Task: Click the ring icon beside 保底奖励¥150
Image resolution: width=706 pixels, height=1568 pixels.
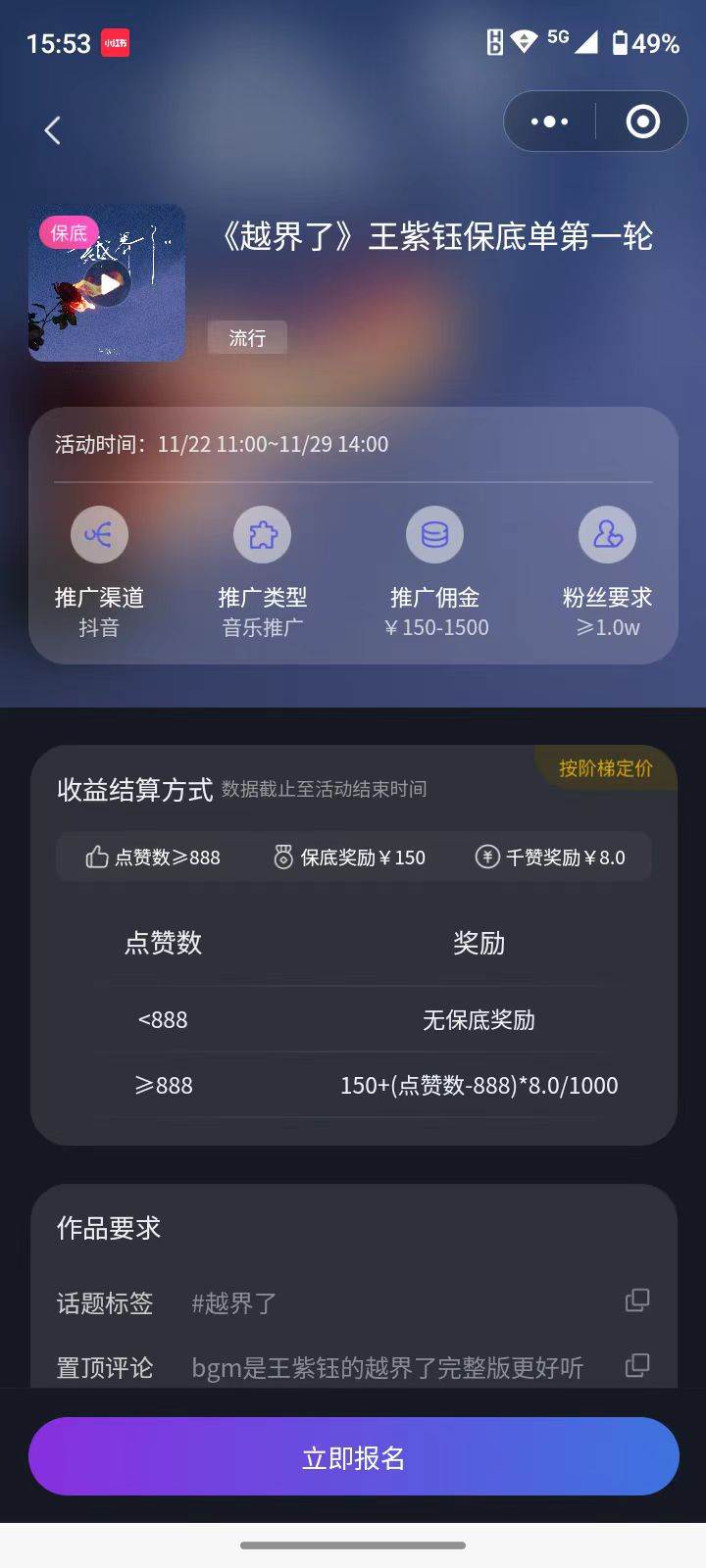Action: tap(282, 857)
